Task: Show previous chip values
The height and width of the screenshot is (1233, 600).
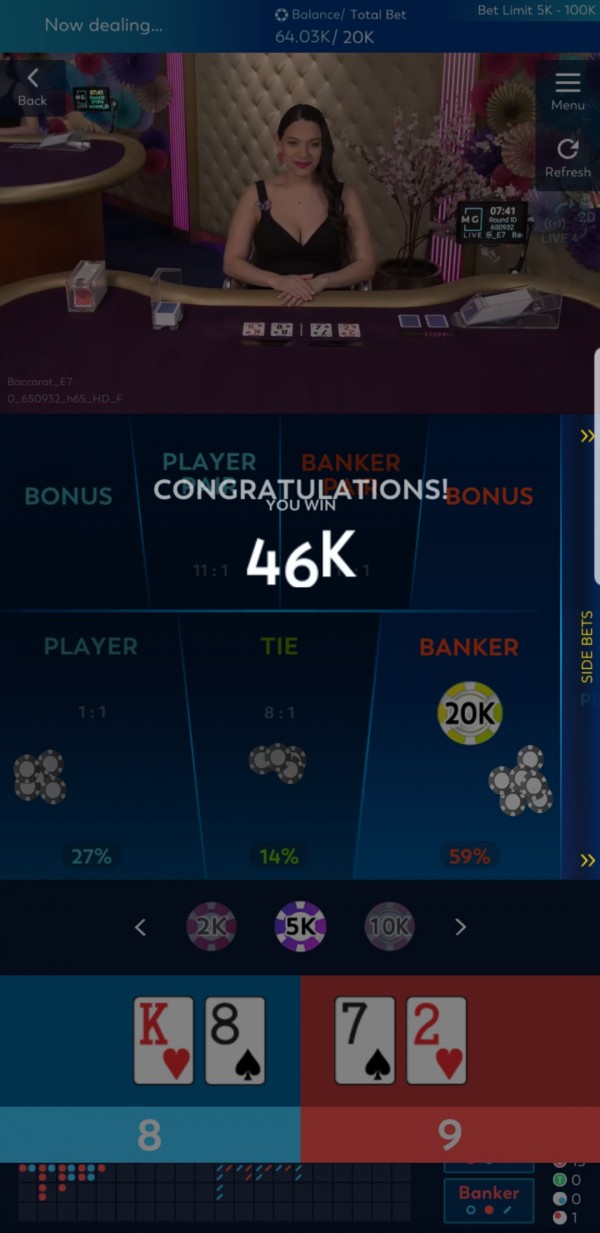Action: click(140, 927)
